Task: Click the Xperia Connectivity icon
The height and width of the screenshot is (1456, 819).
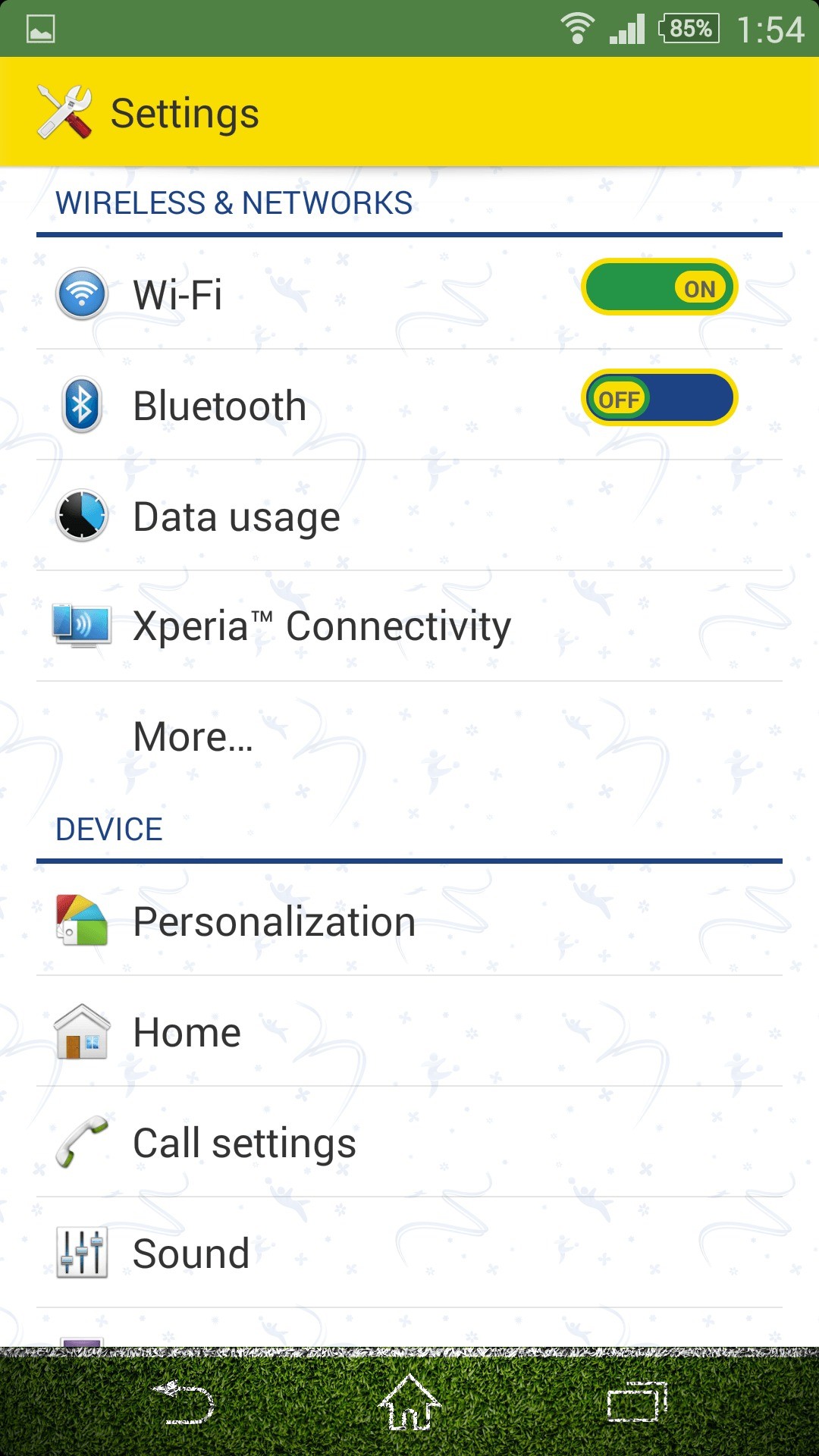Action: click(x=81, y=626)
